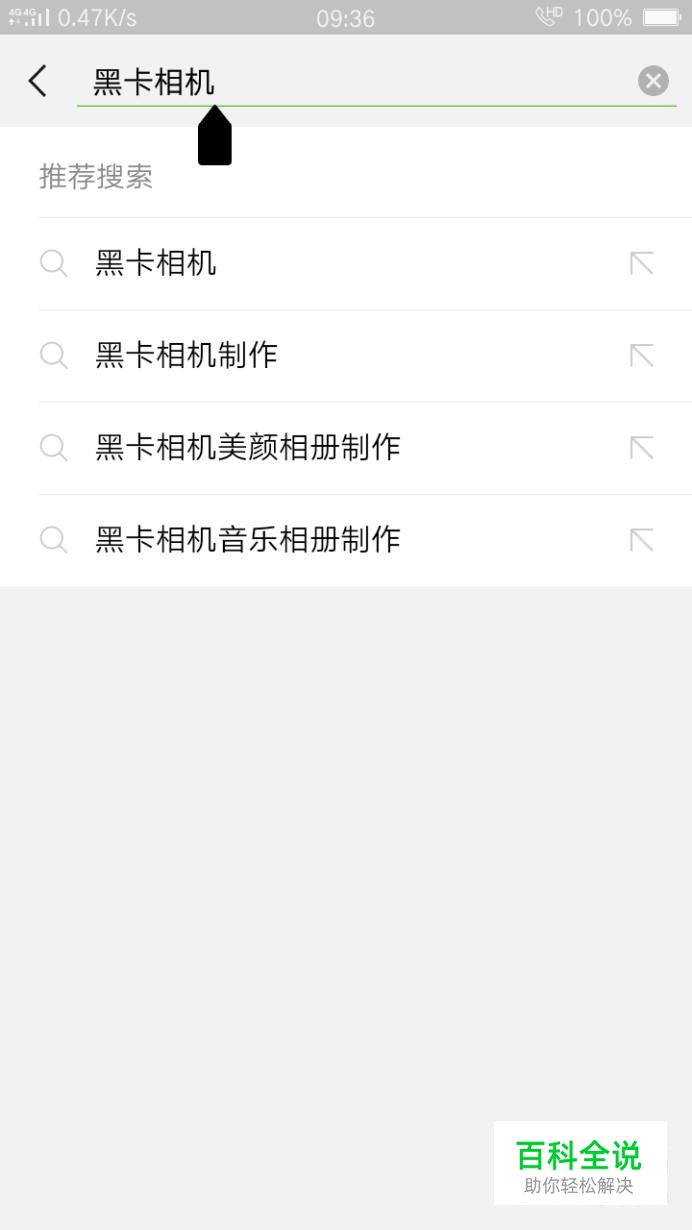
Task: Tap the search field containing 黑卡相机
Action: point(355,82)
